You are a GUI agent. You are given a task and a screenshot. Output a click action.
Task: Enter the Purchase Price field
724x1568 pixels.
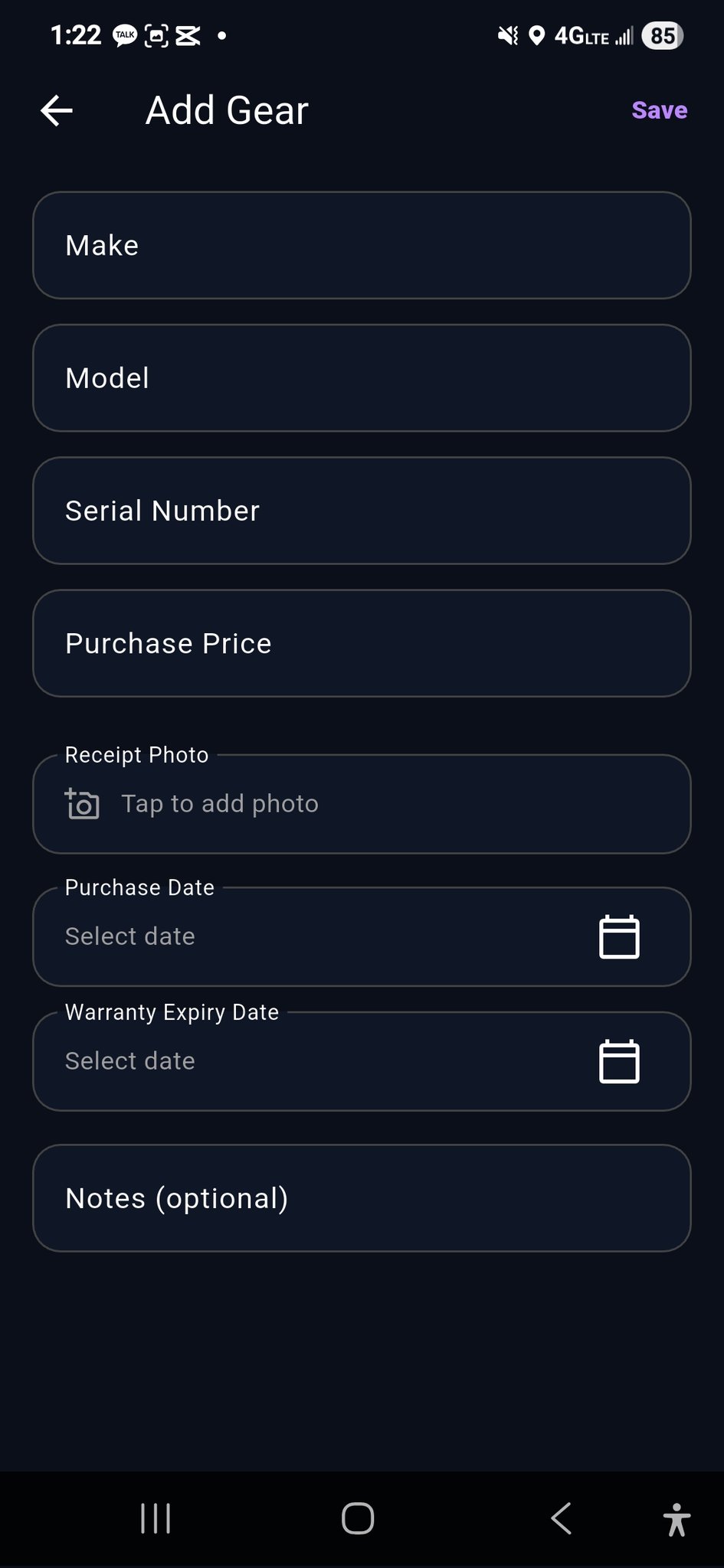click(x=362, y=643)
